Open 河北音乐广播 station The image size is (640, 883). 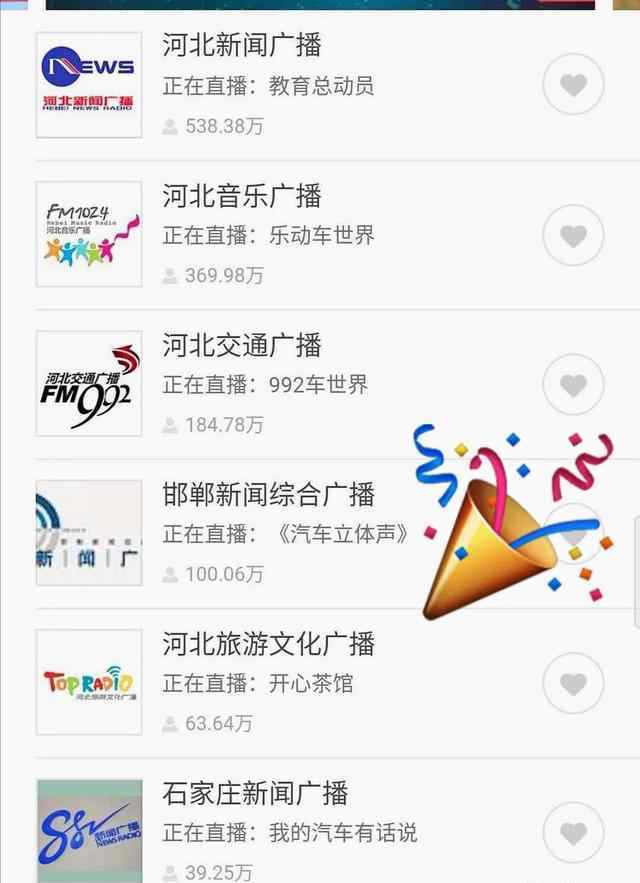point(241,196)
